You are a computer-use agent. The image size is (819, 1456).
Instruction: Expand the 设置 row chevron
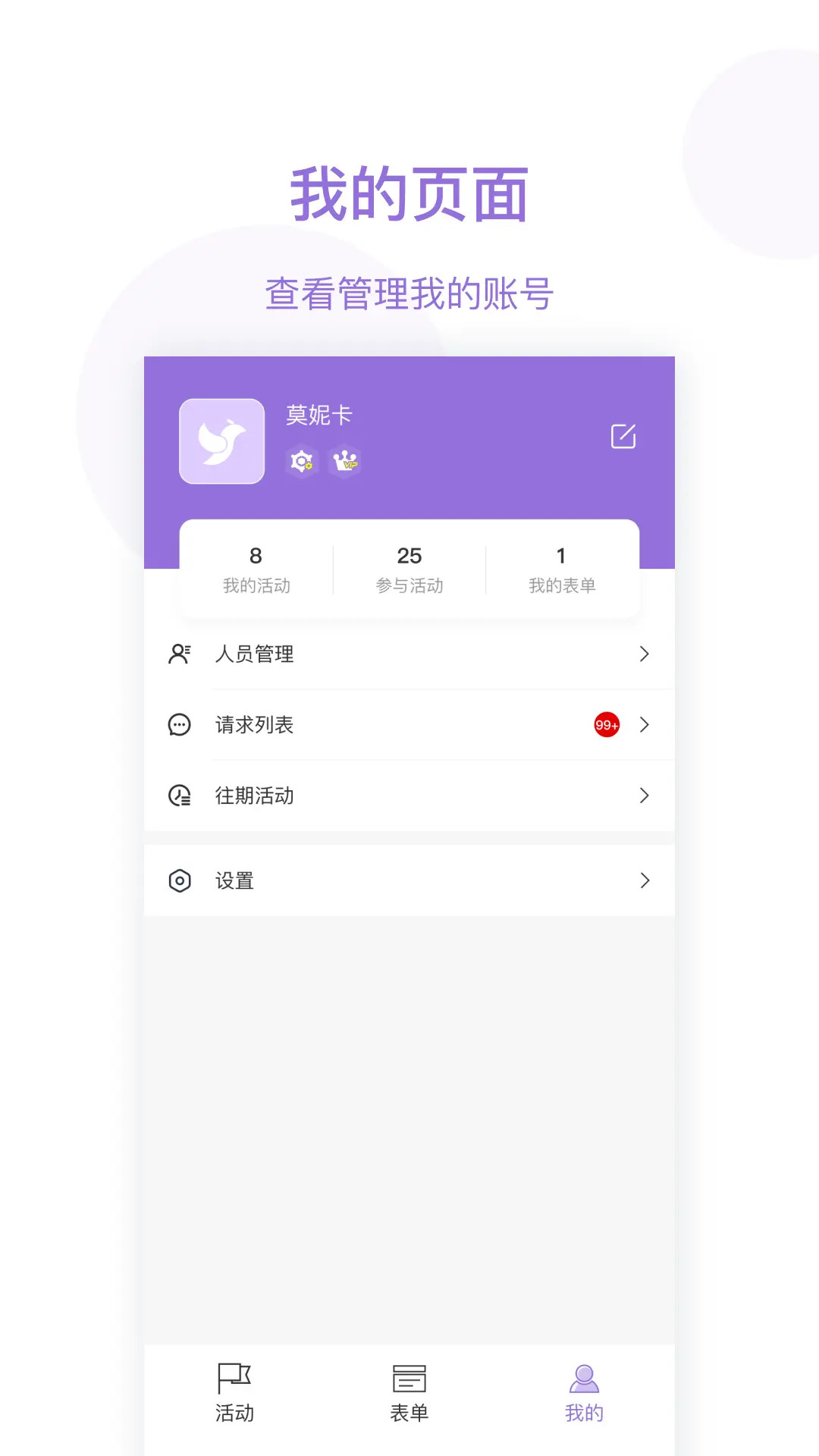click(x=645, y=880)
